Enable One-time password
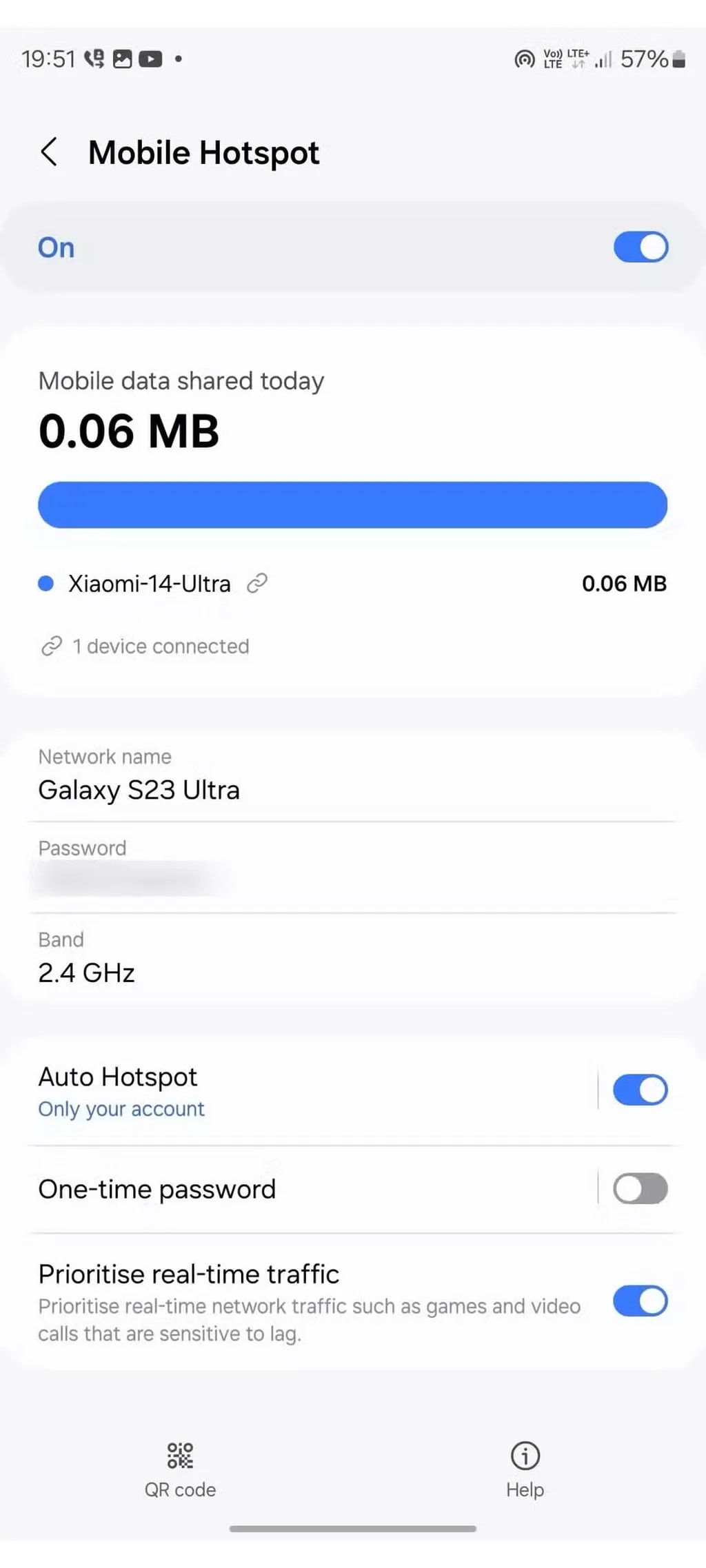This screenshot has width=706, height=1568. coord(640,1188)
